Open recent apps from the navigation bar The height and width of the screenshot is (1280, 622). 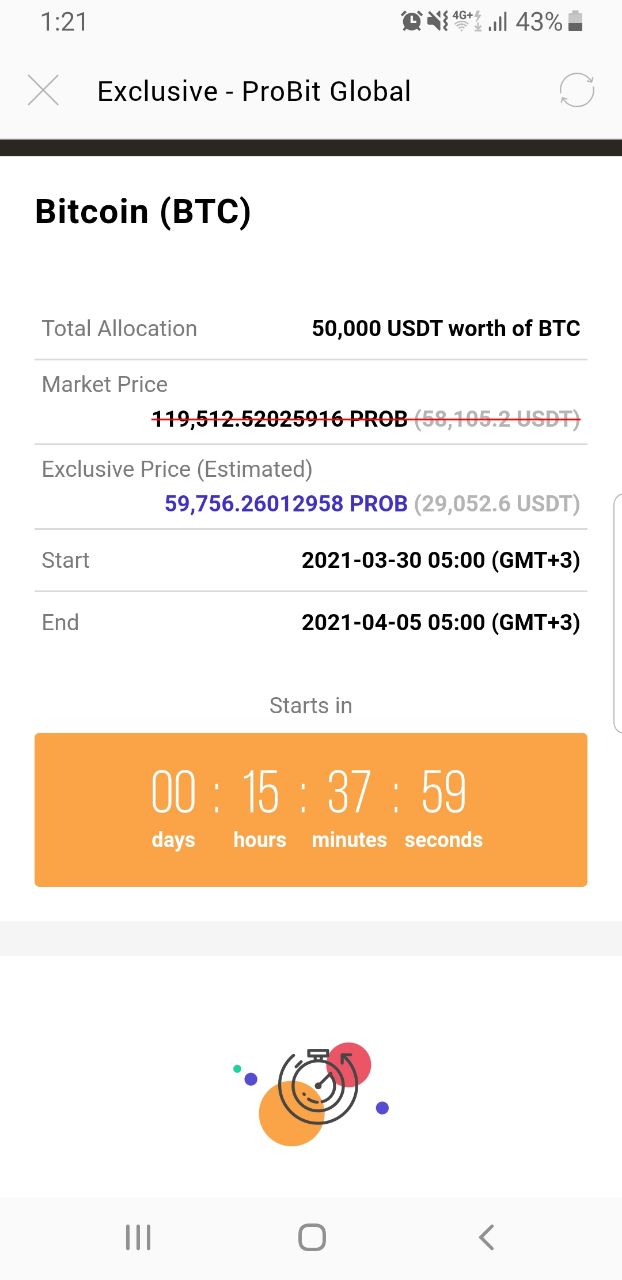point(138,1238)
